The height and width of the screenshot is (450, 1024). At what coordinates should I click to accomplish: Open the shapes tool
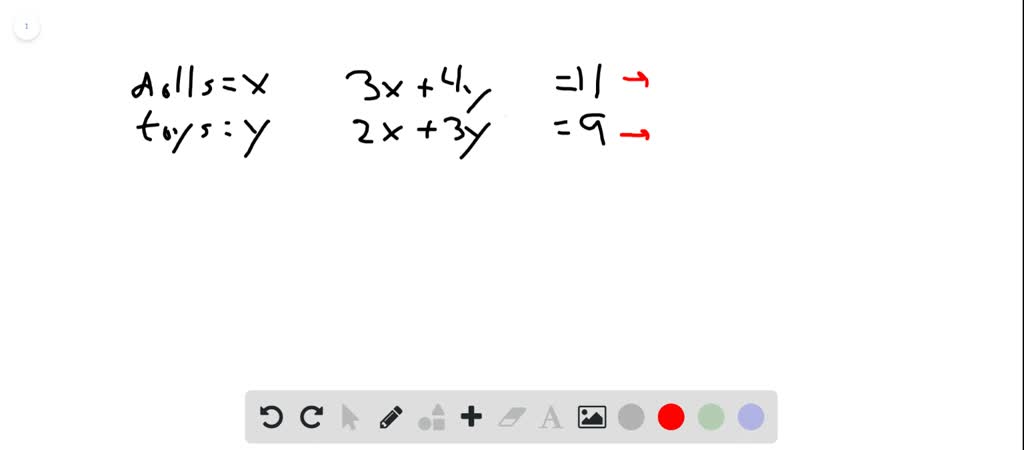[x=431, y=417]
